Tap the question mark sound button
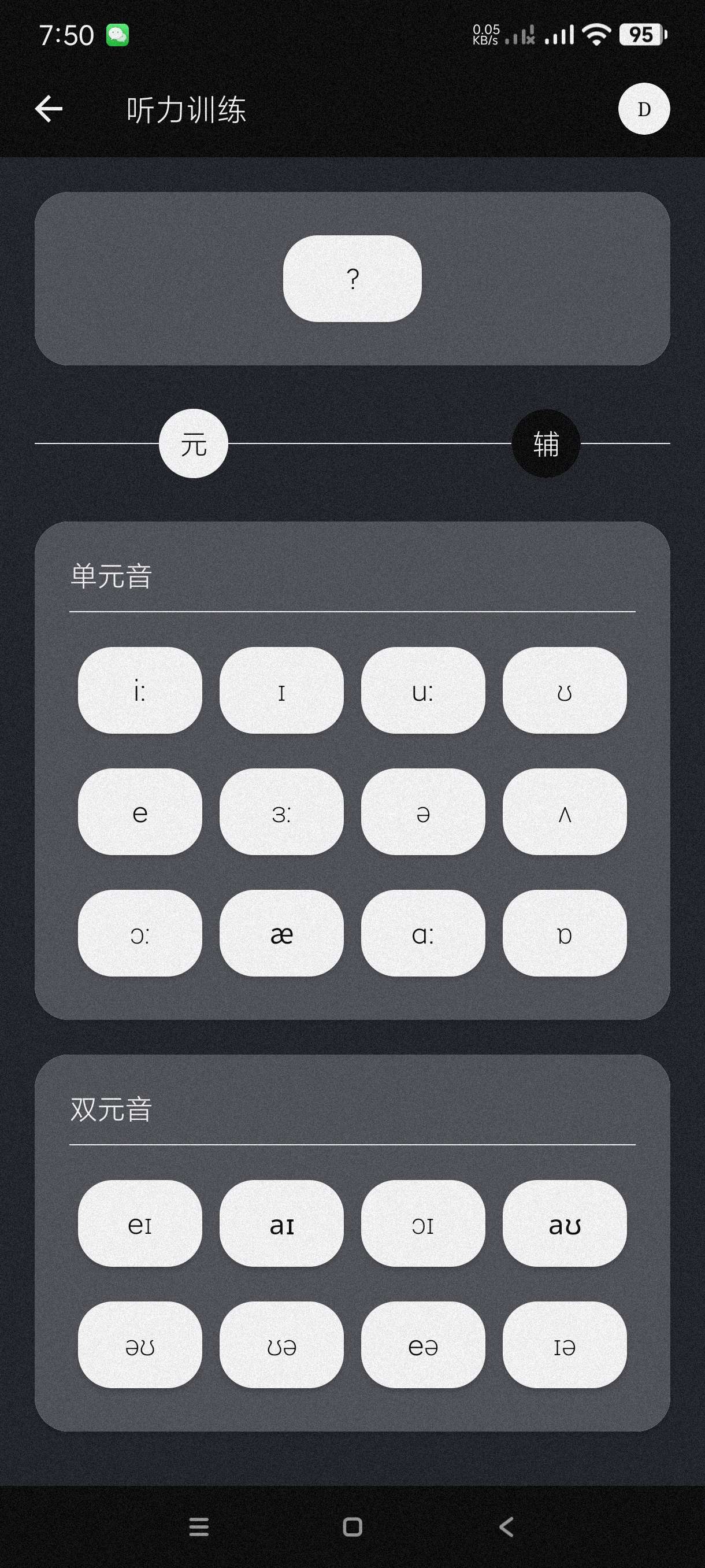This screenshot has width=705, height=1568. tap(352, 279)
